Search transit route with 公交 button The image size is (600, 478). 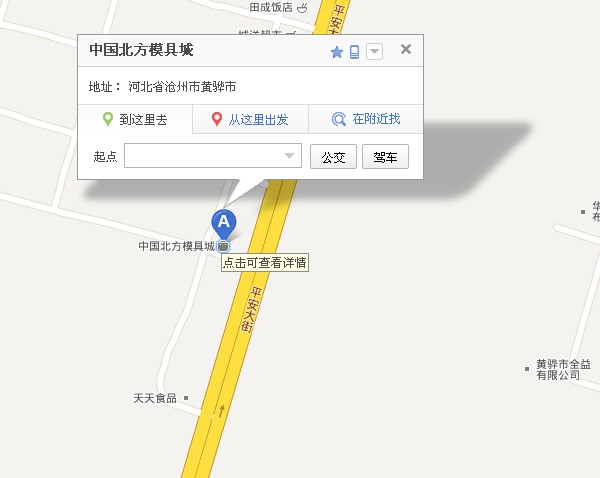click(x=333, y=157)
